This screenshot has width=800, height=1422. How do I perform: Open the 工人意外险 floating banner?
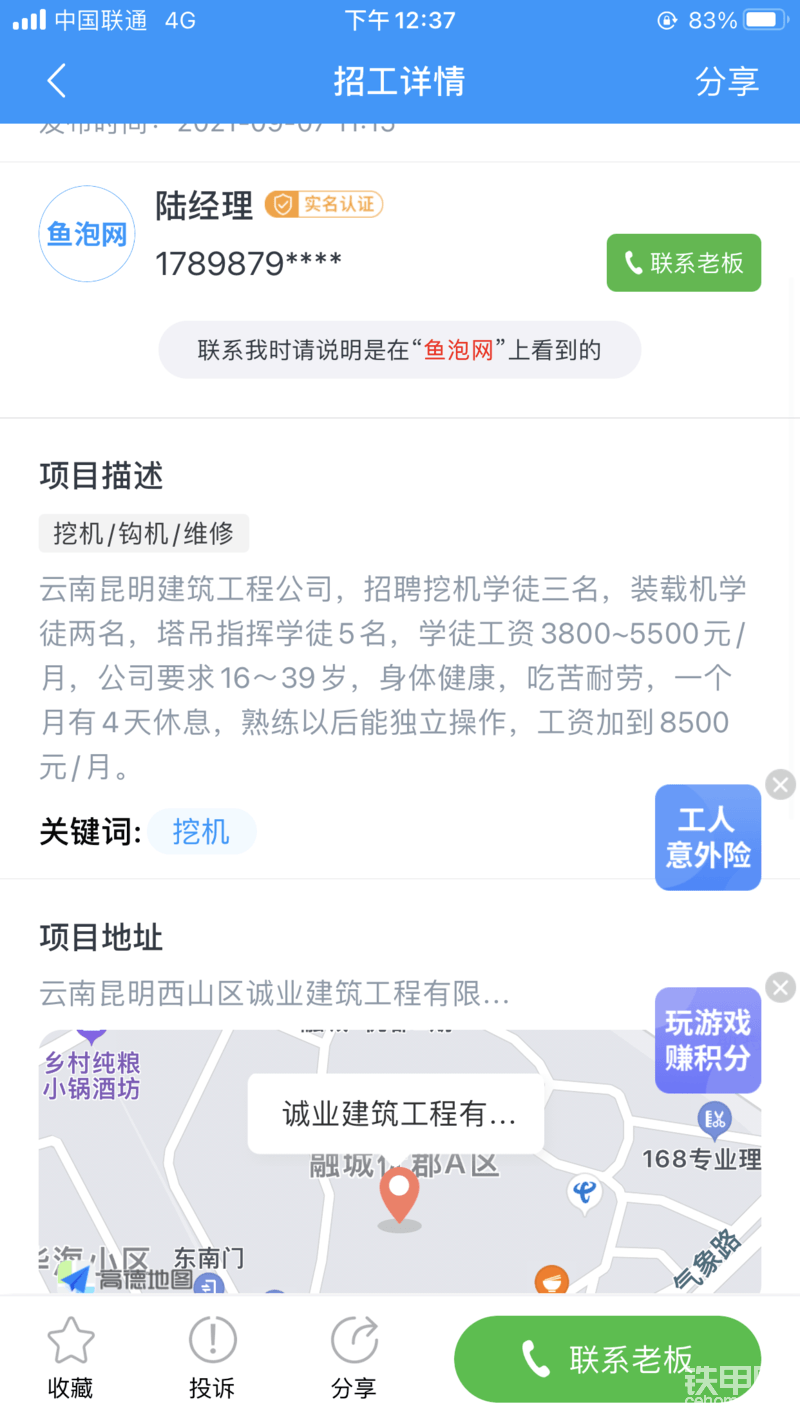tap(707, 838)
